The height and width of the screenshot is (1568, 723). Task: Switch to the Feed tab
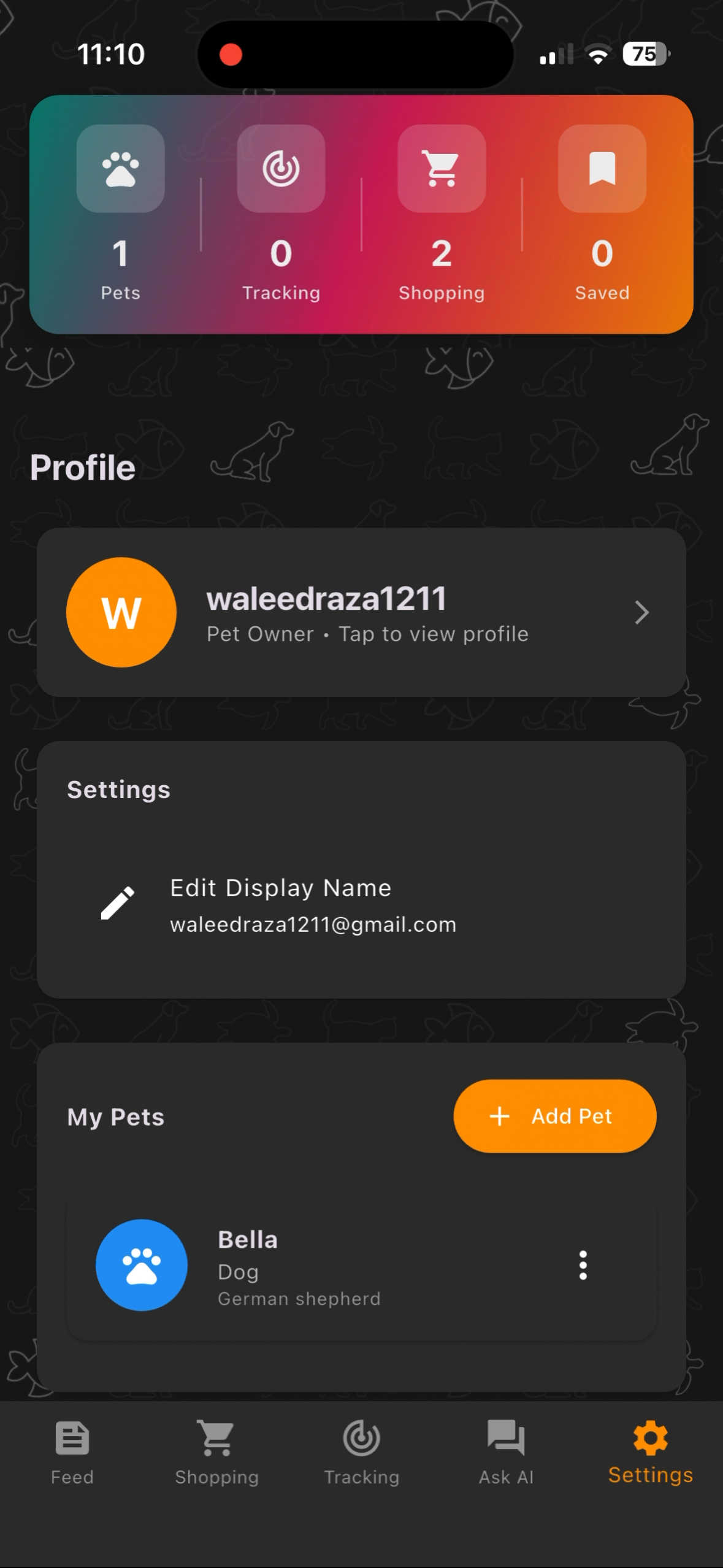72,1451
